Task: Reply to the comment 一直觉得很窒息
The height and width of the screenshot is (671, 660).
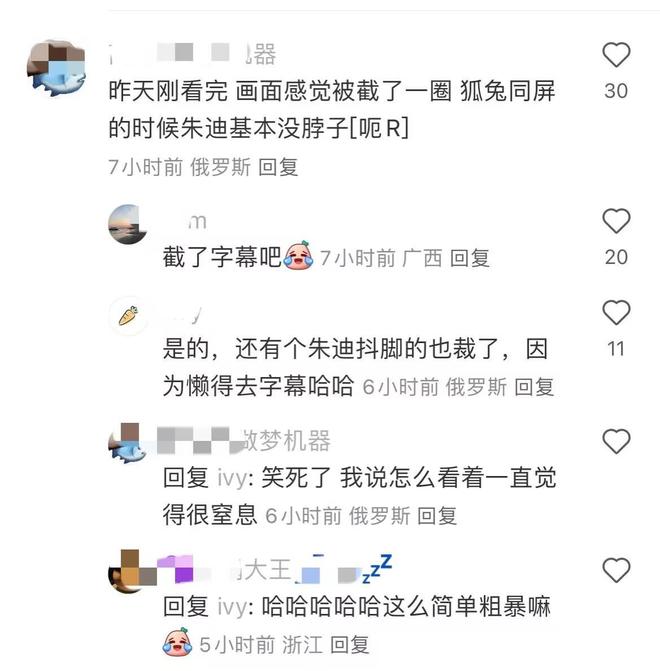Action: [x=437, y=516]
